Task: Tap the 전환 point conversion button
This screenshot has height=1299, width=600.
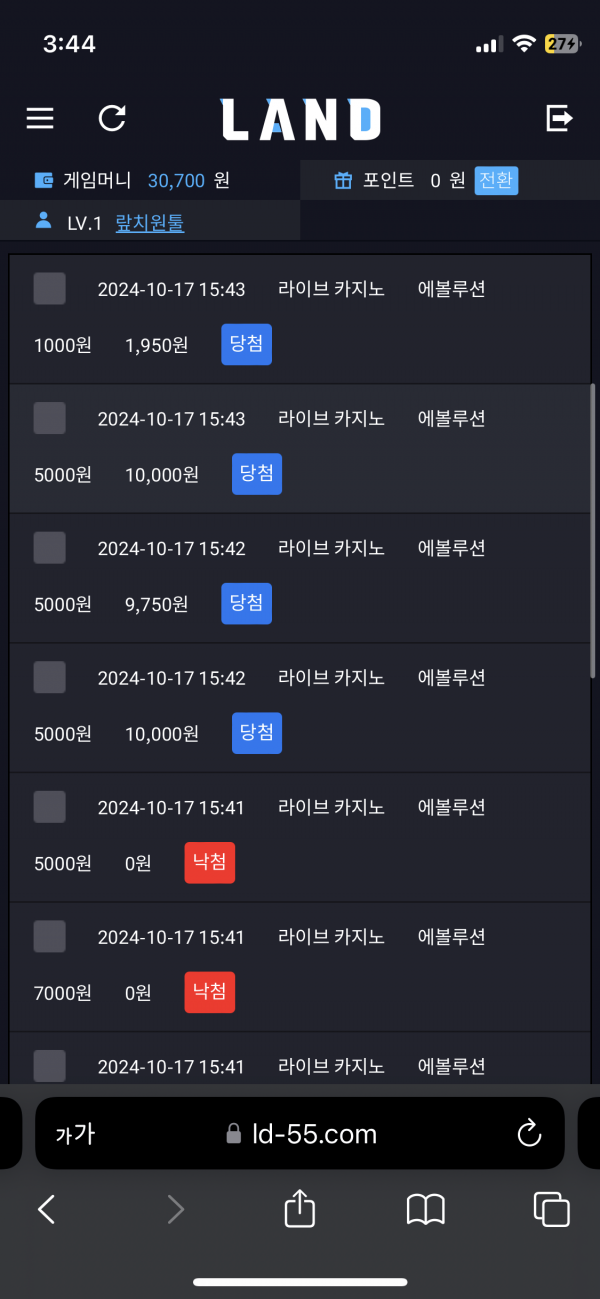Action: (x=496, y=181)
